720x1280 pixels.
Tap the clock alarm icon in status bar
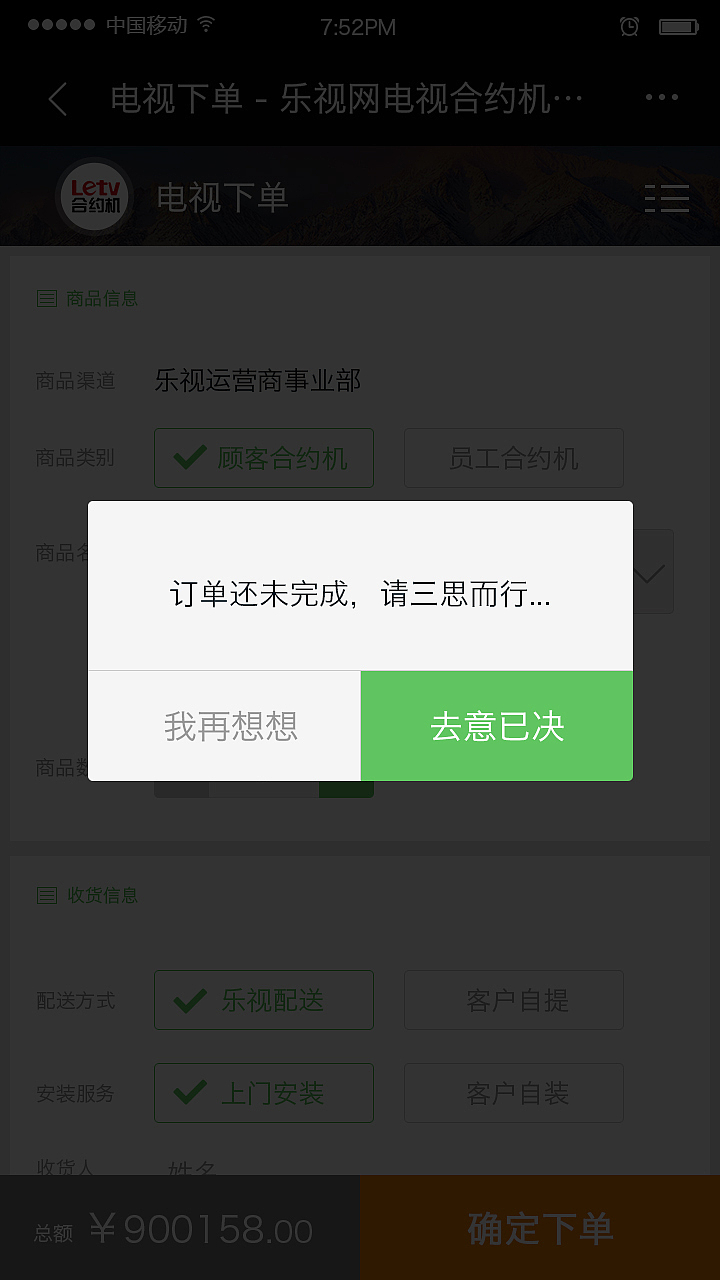tap(629, 28)
